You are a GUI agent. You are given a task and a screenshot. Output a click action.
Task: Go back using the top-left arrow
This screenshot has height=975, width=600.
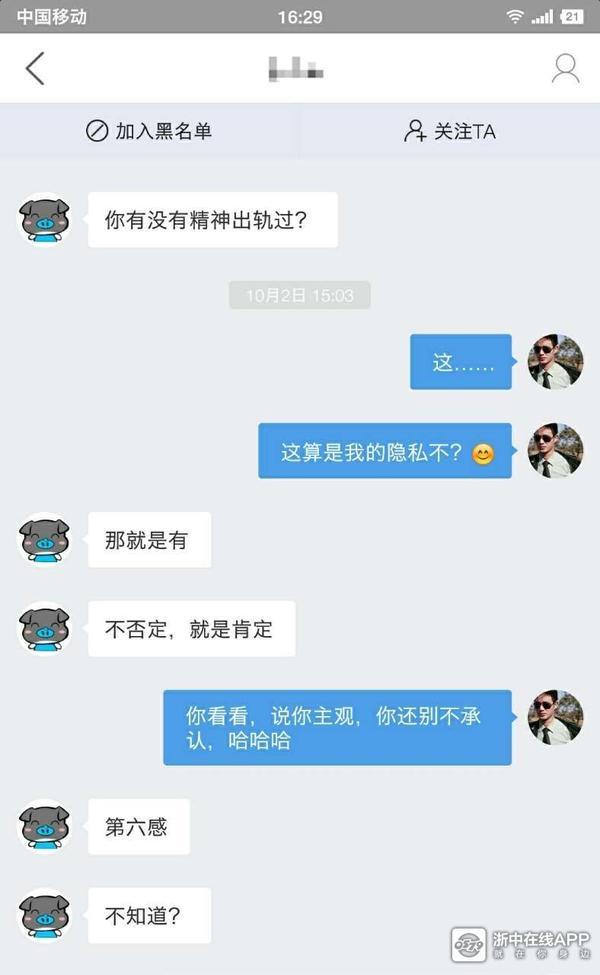tap(36, 68)
